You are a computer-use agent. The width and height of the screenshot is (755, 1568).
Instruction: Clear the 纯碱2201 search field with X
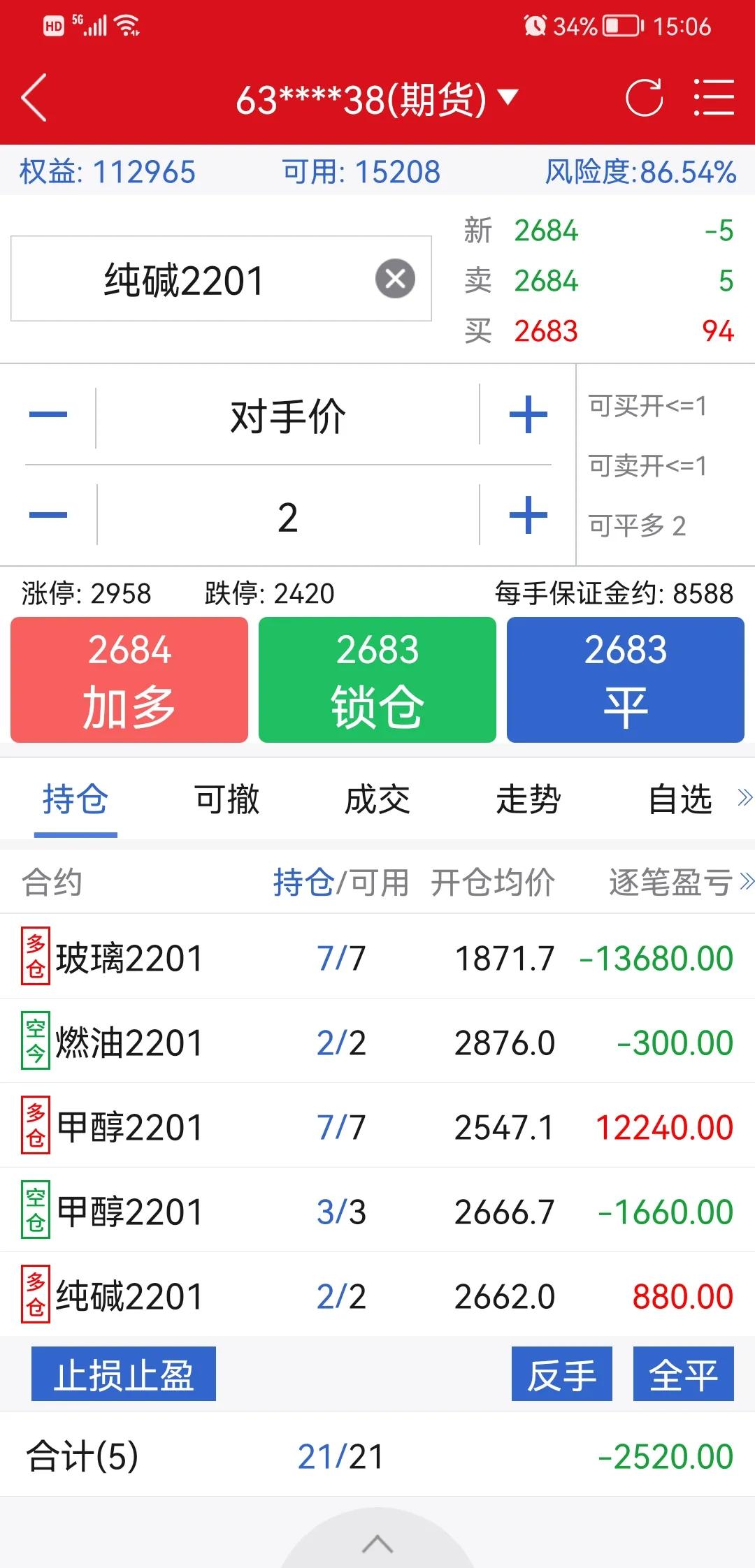click(395, 279)
